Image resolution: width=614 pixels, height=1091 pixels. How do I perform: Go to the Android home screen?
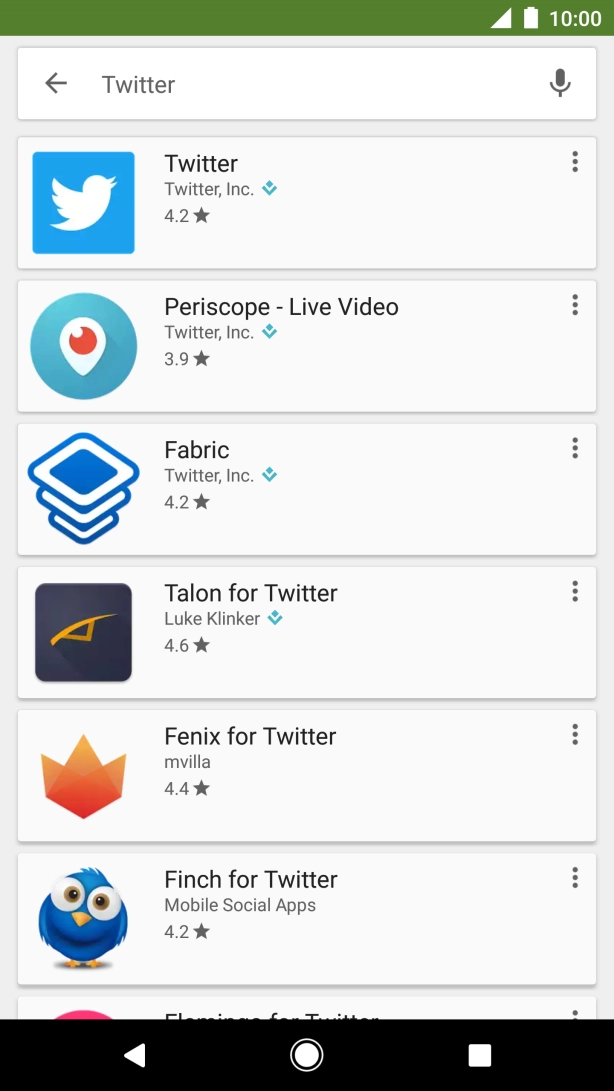(x=307, y=1054)
